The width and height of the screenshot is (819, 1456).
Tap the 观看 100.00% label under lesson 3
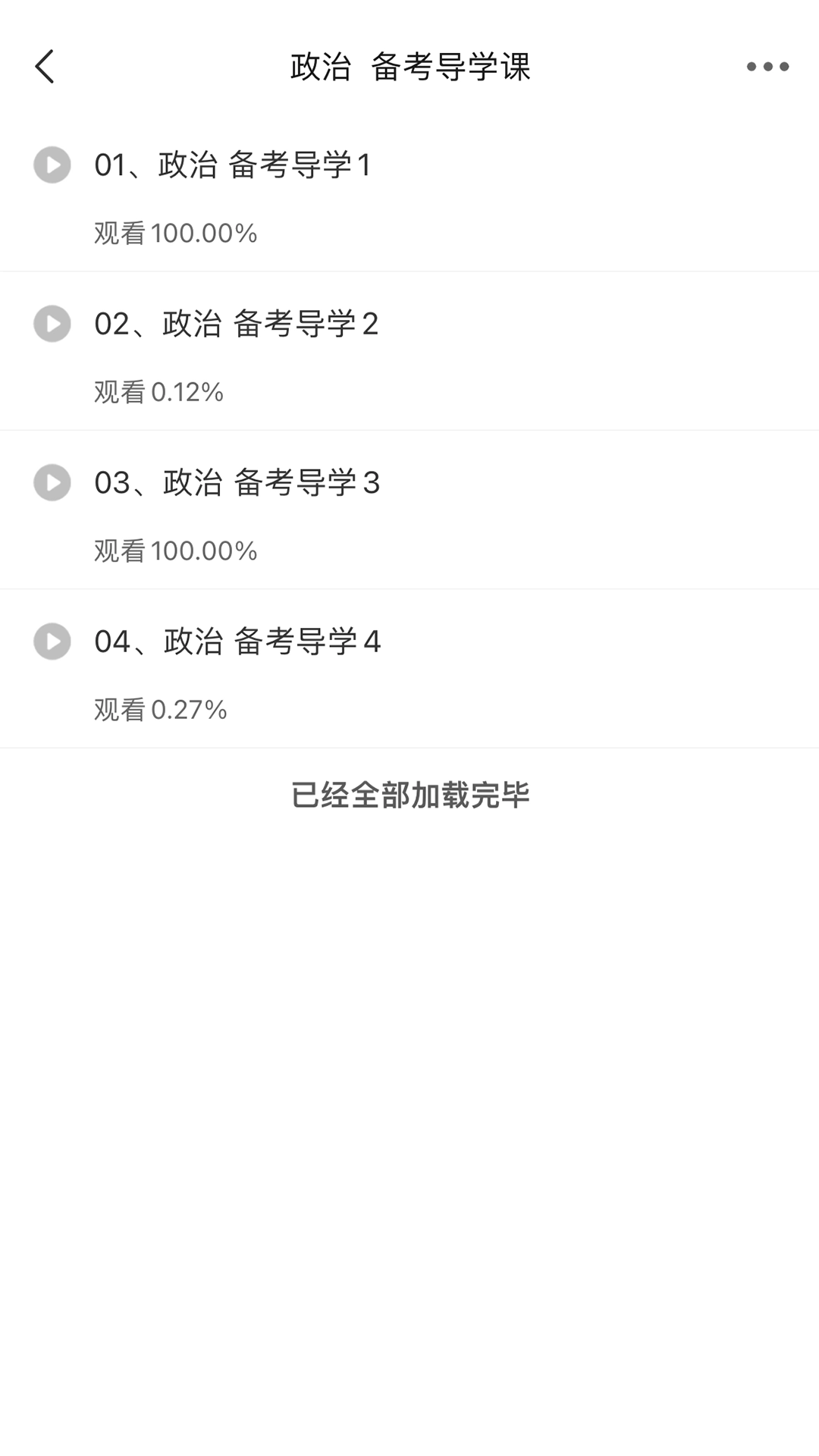pos(174,552)
